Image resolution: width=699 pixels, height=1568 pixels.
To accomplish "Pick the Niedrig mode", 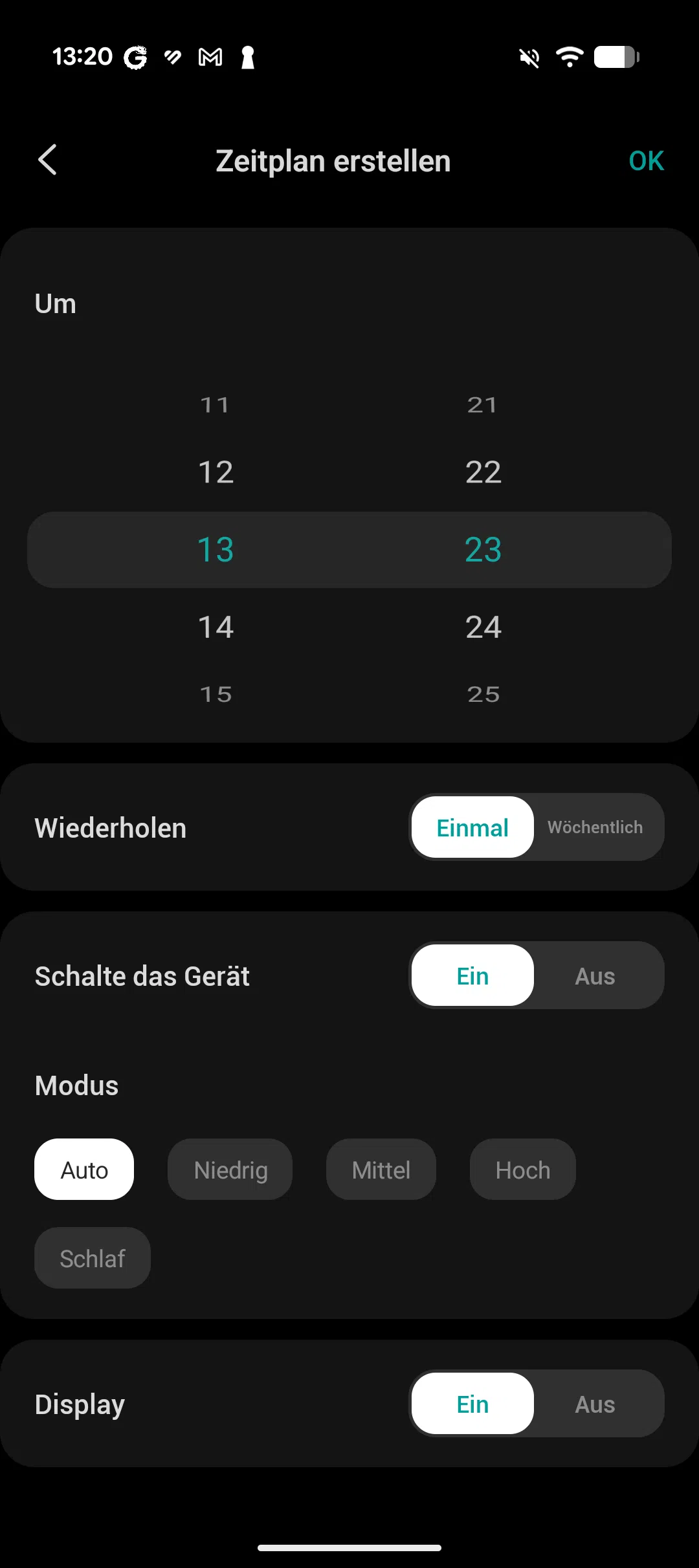I will (230, 1170).
